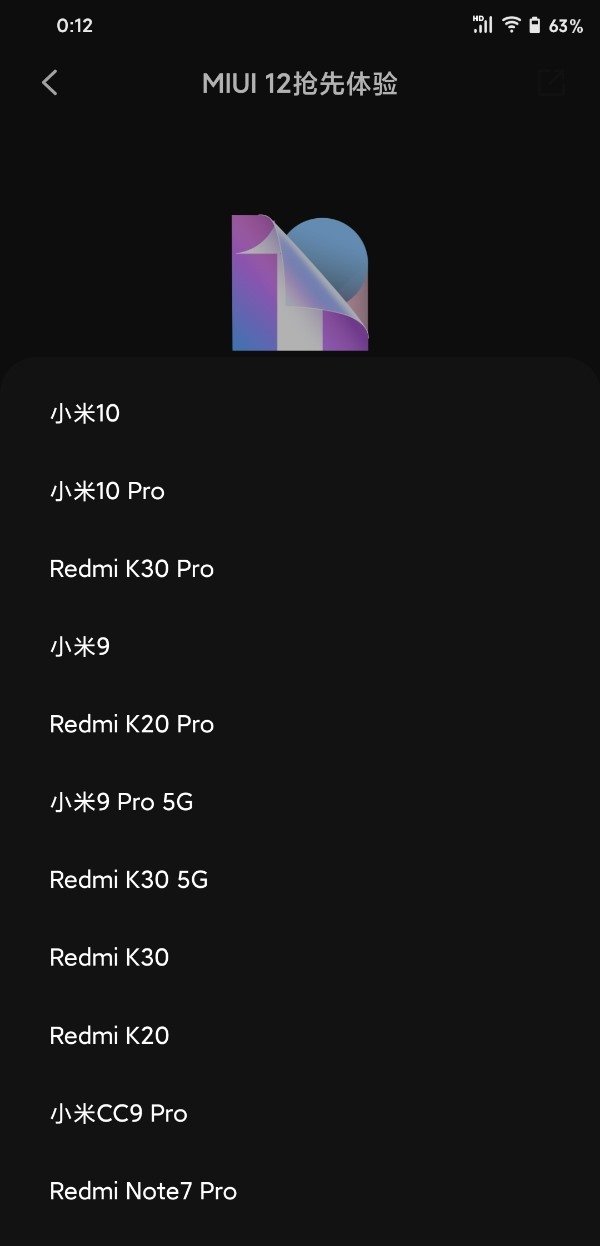The height and width of the screenshot is (1246, 600).
Task: Select Redmi K30 5G
Action: click(129, 880)
